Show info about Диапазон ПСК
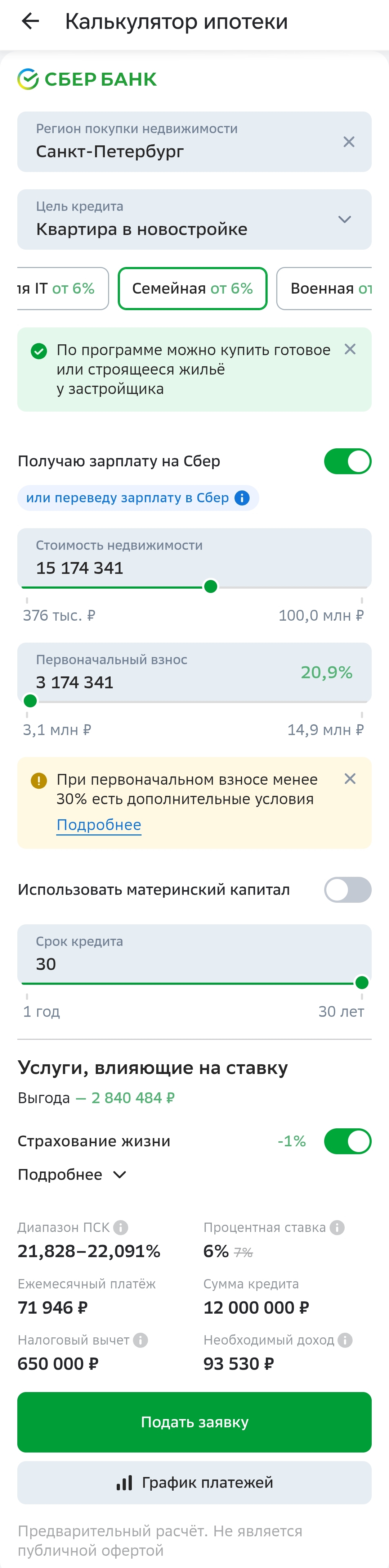 [121, 1228]
